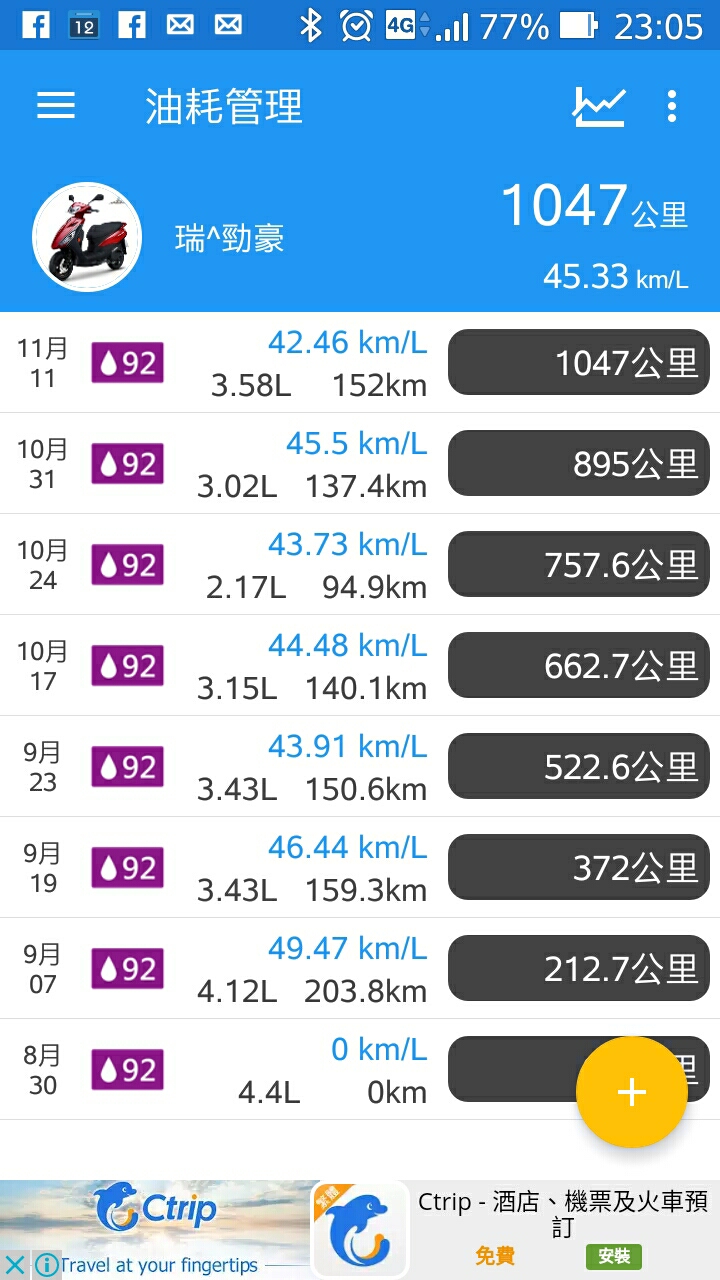Open the hamburger navigation drawer

[56, 106]
